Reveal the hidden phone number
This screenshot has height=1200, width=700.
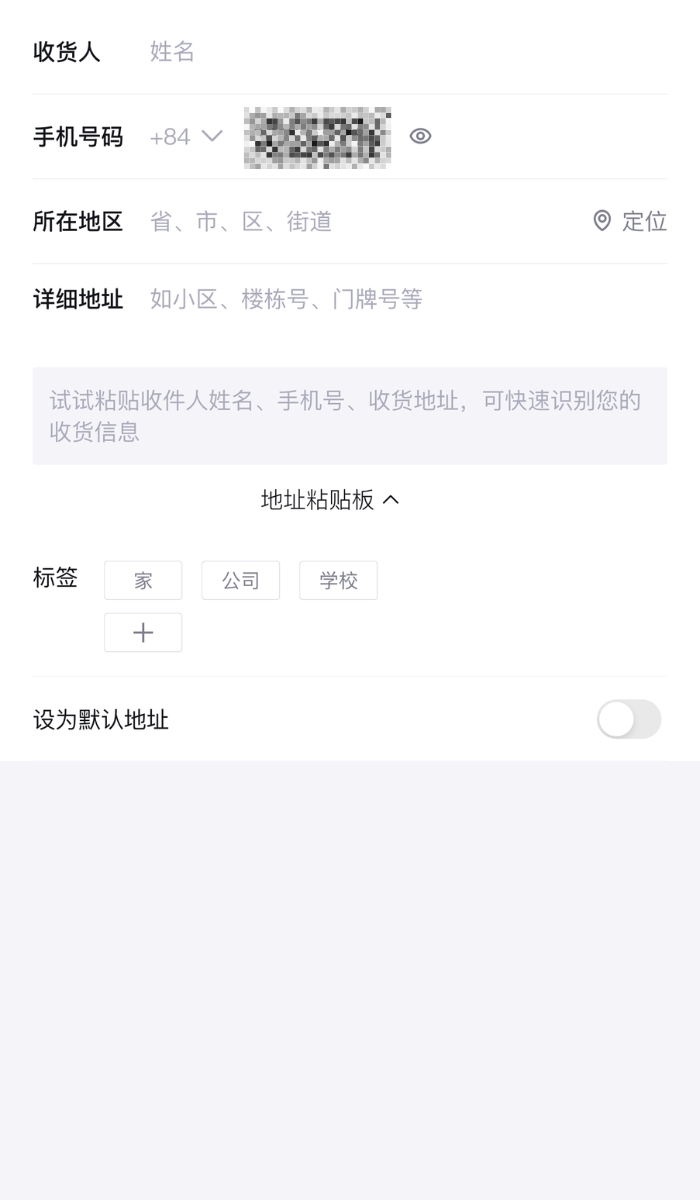tap(420, 137)
